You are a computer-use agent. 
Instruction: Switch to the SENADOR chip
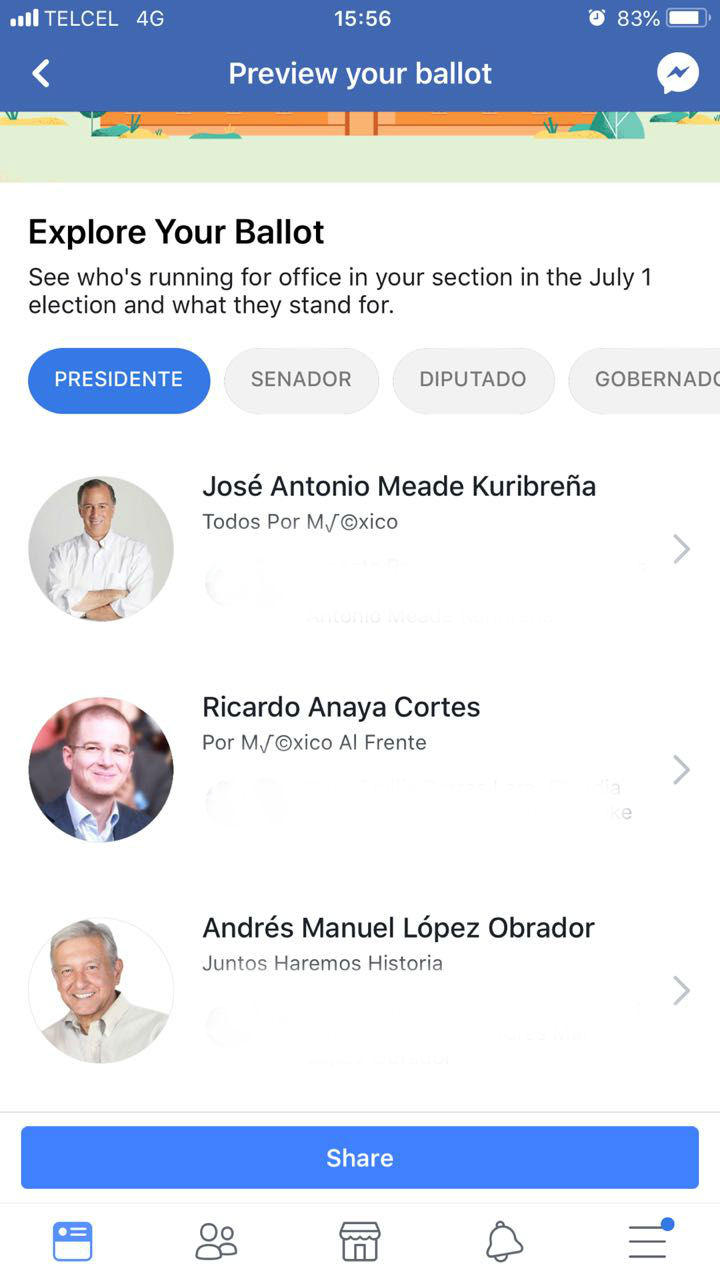pos(301,380)
